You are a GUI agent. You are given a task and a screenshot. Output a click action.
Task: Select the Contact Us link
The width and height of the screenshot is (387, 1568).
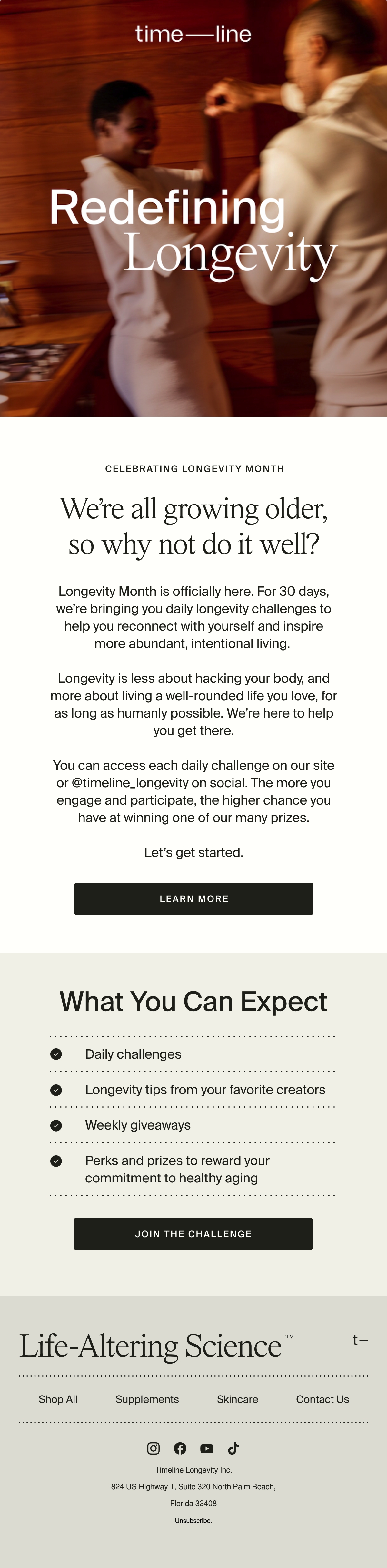(322, 1399)
